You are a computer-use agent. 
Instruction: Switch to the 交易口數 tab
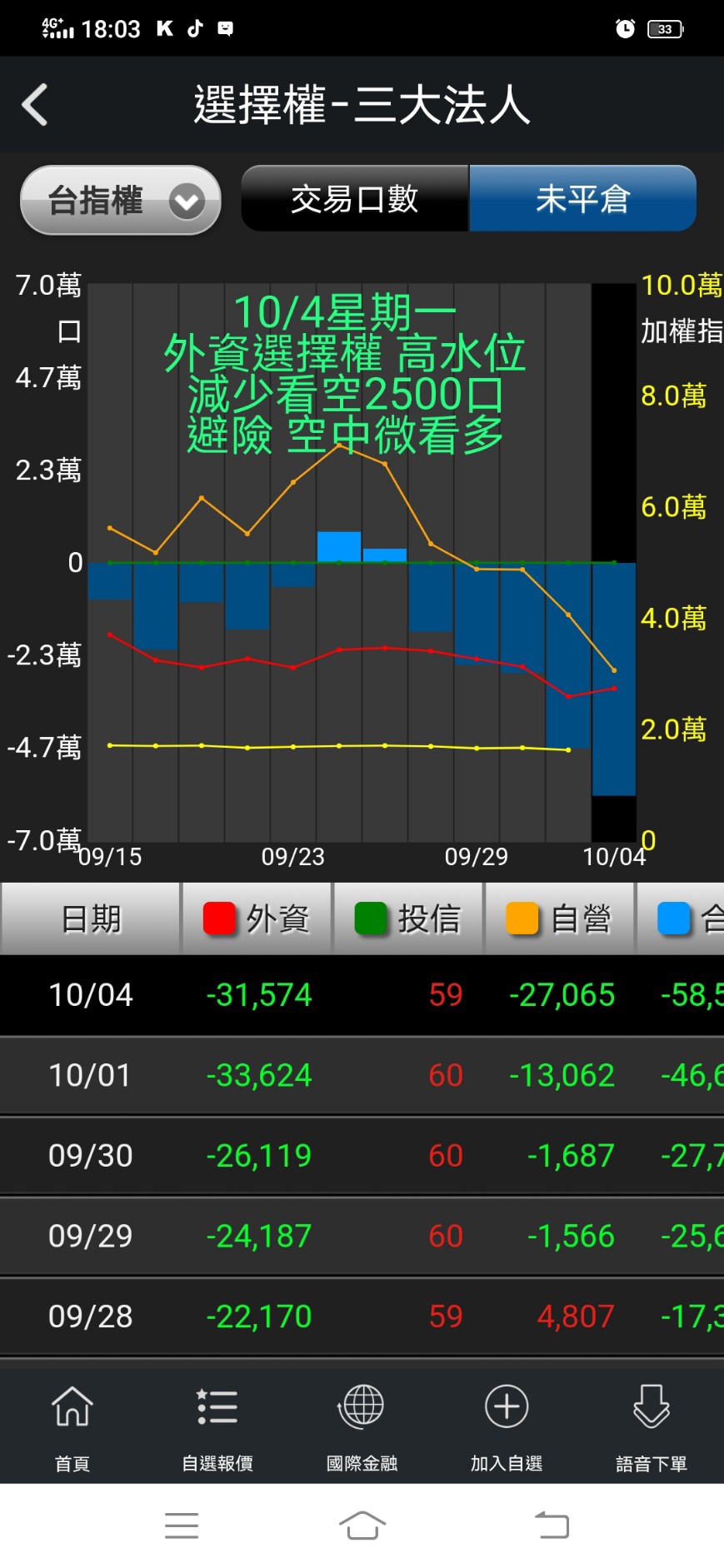click(355, 199)
